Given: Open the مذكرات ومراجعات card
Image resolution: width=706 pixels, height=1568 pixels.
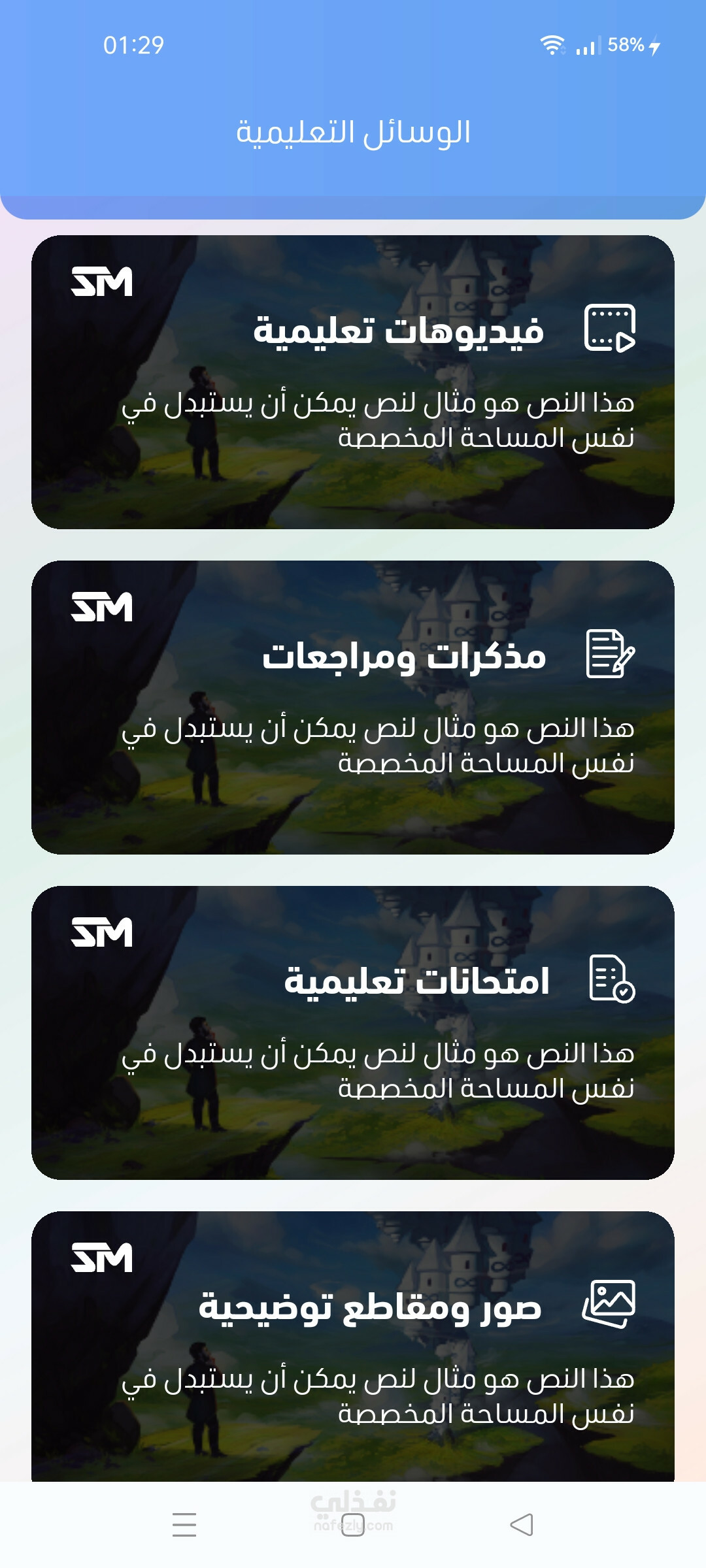Looking at the screenshot, I should coord(353,708).
